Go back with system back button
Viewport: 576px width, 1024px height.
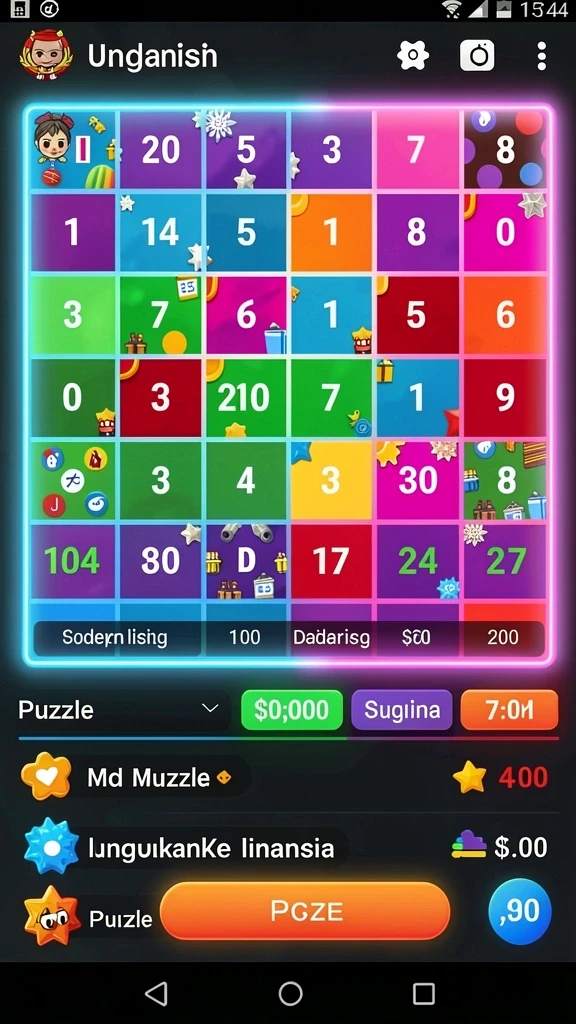tap(156, 994)
